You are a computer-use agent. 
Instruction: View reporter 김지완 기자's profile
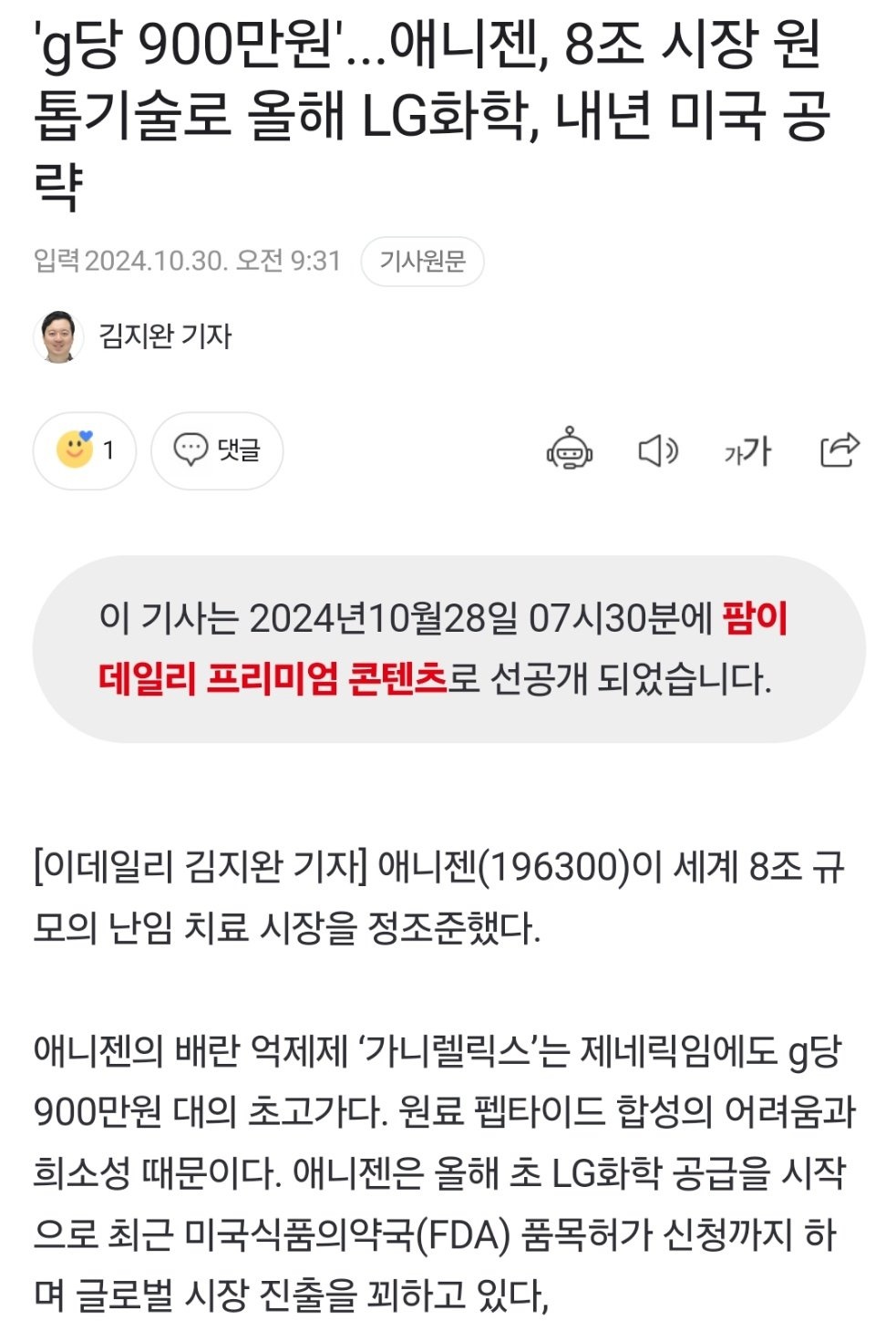click(165, 336)
